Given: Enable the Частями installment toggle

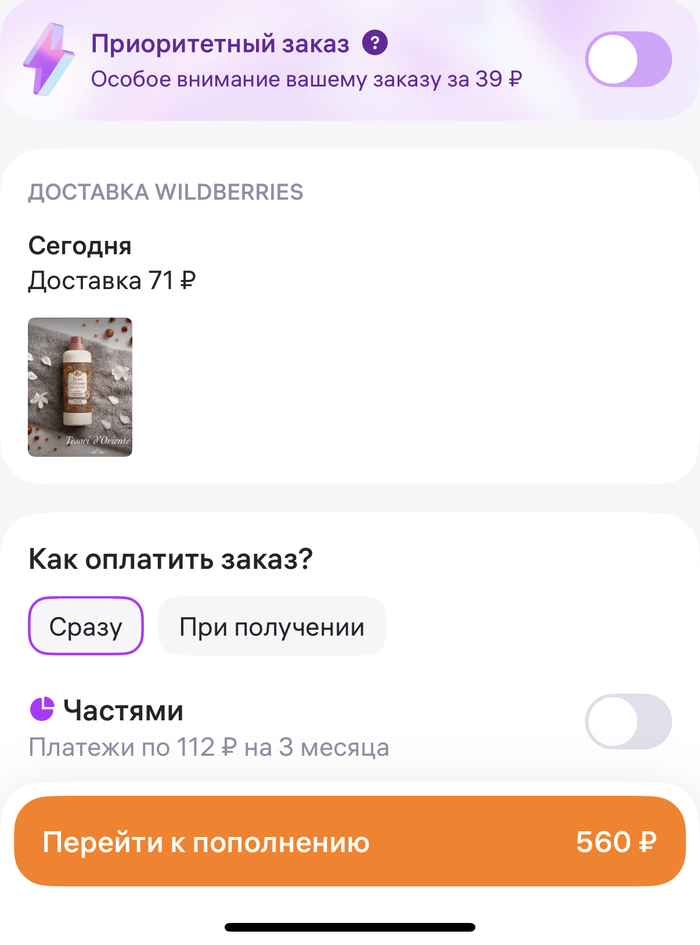Looking at the screenshot, I should 628,721.
